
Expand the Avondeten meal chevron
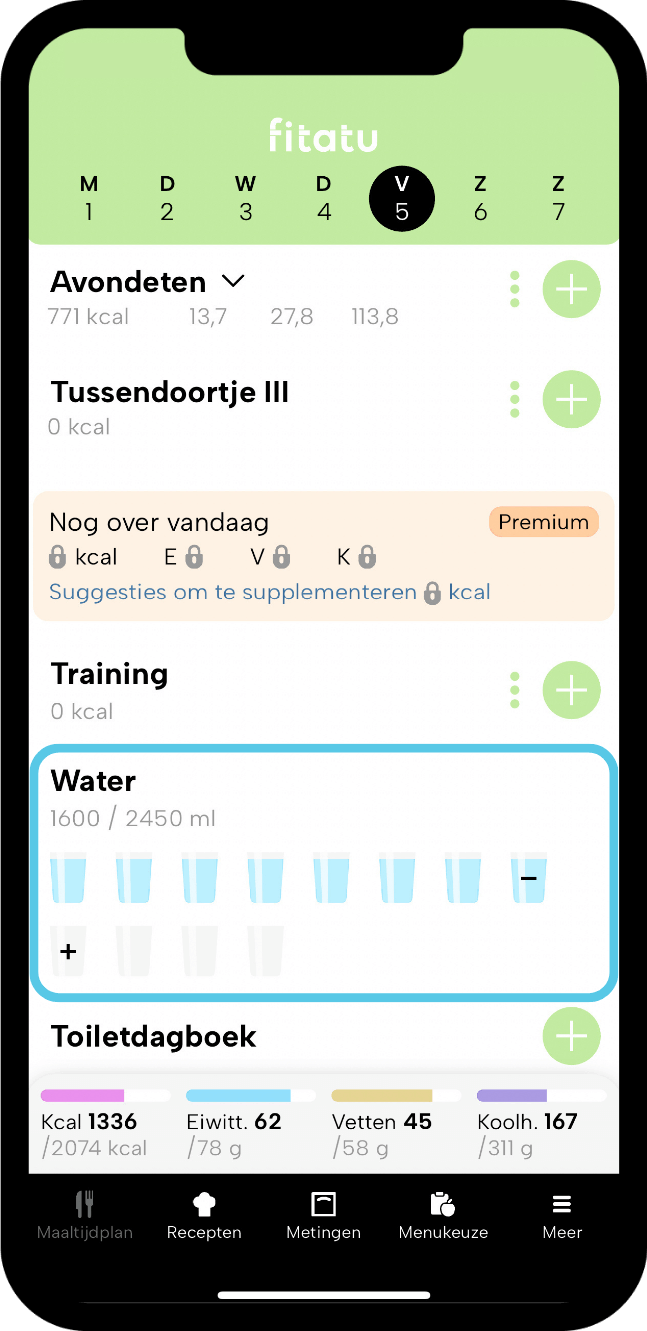point(232,282)
